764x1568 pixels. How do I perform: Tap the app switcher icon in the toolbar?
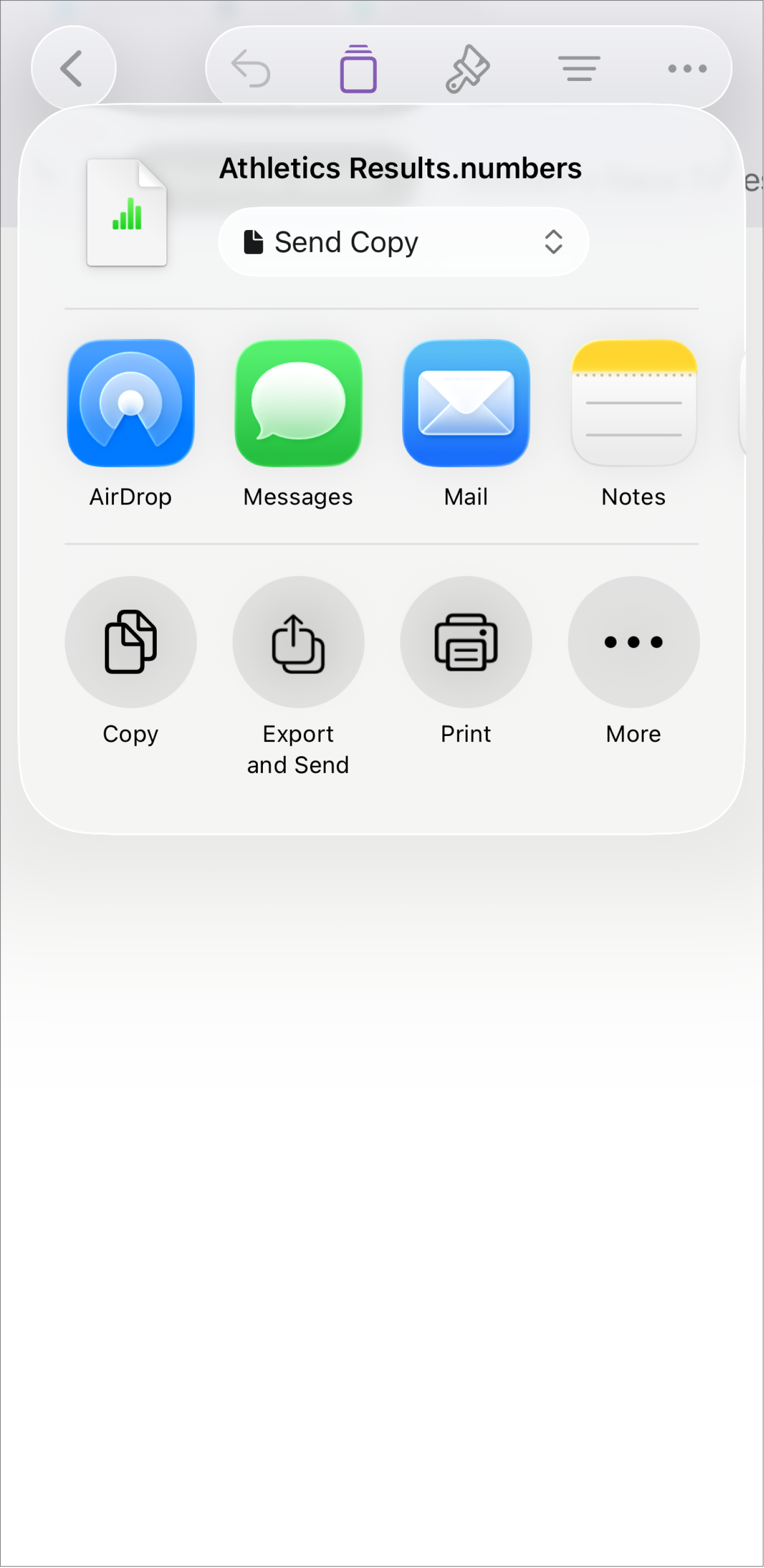[x=359, y=68]
